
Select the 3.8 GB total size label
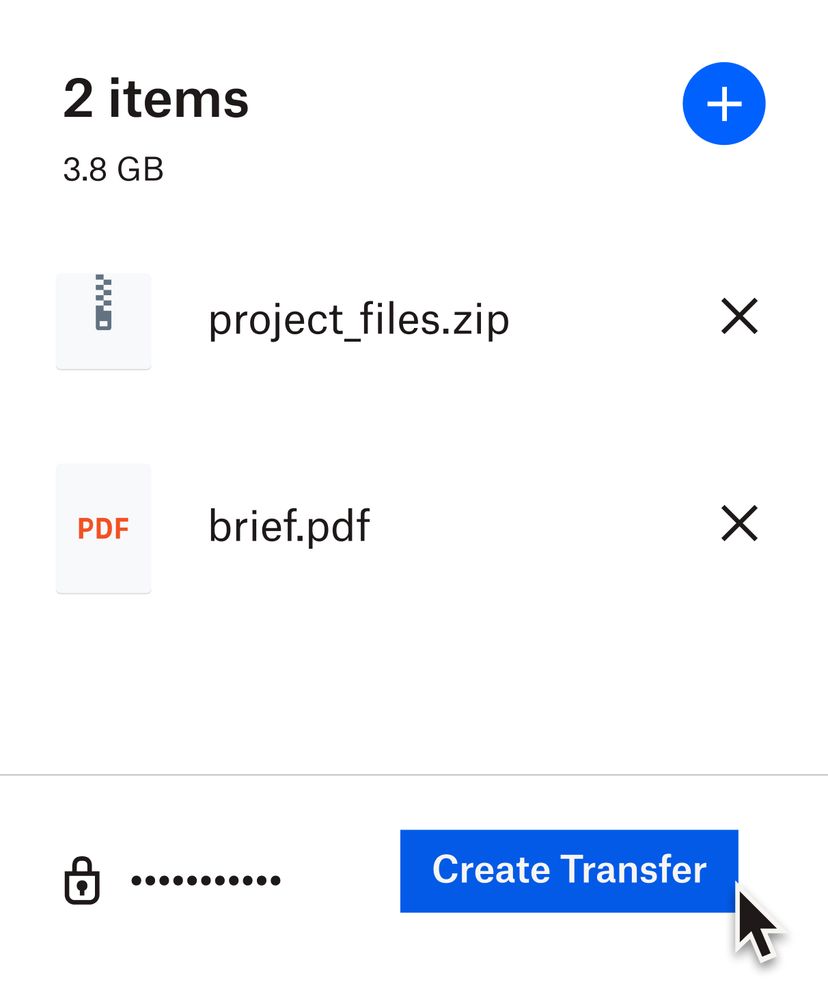114,169
